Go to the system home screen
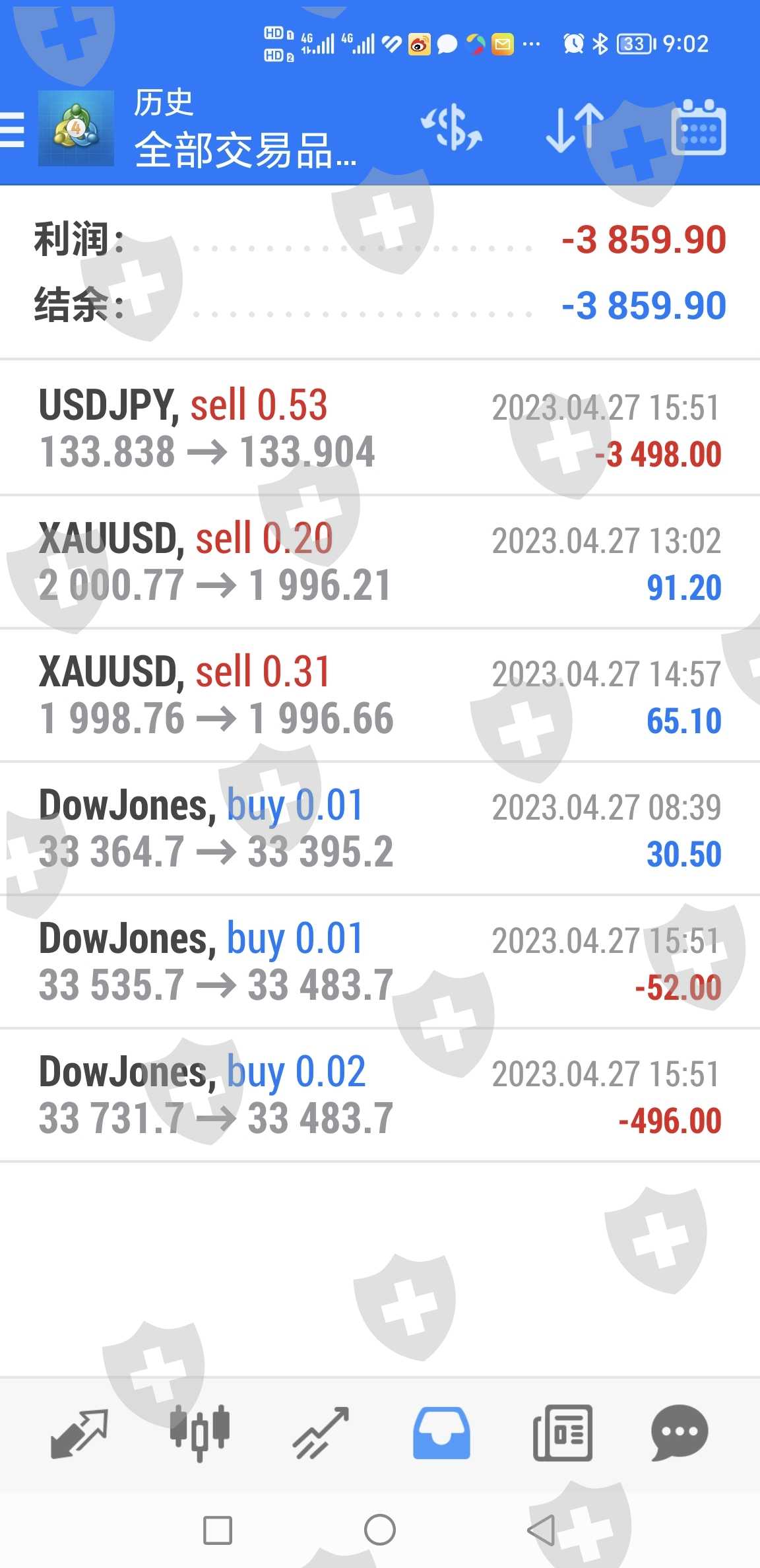 click(380, 1530)
